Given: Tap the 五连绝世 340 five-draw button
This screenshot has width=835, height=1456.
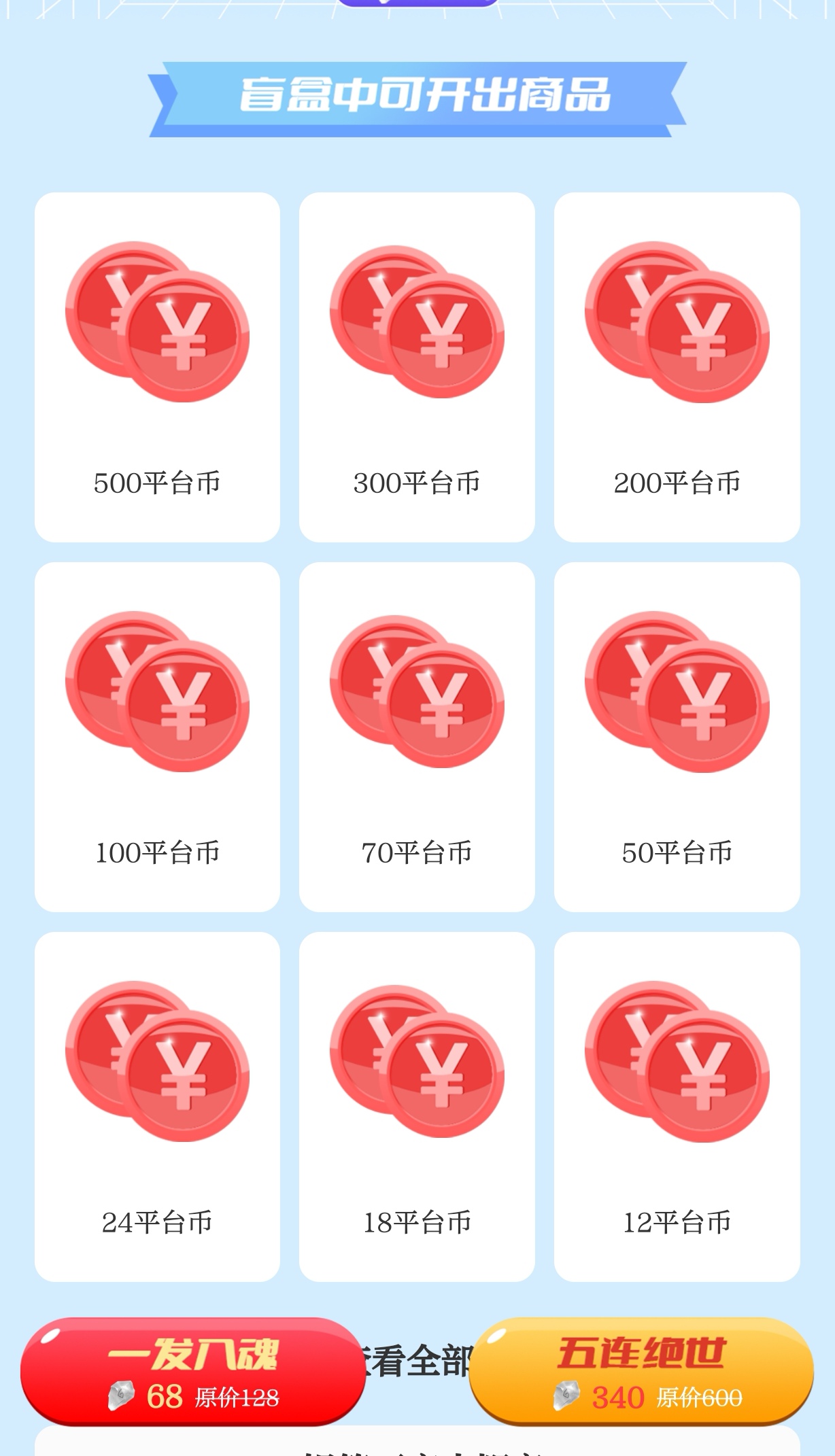Looking at the screenshot, I should coord(641,1372).
